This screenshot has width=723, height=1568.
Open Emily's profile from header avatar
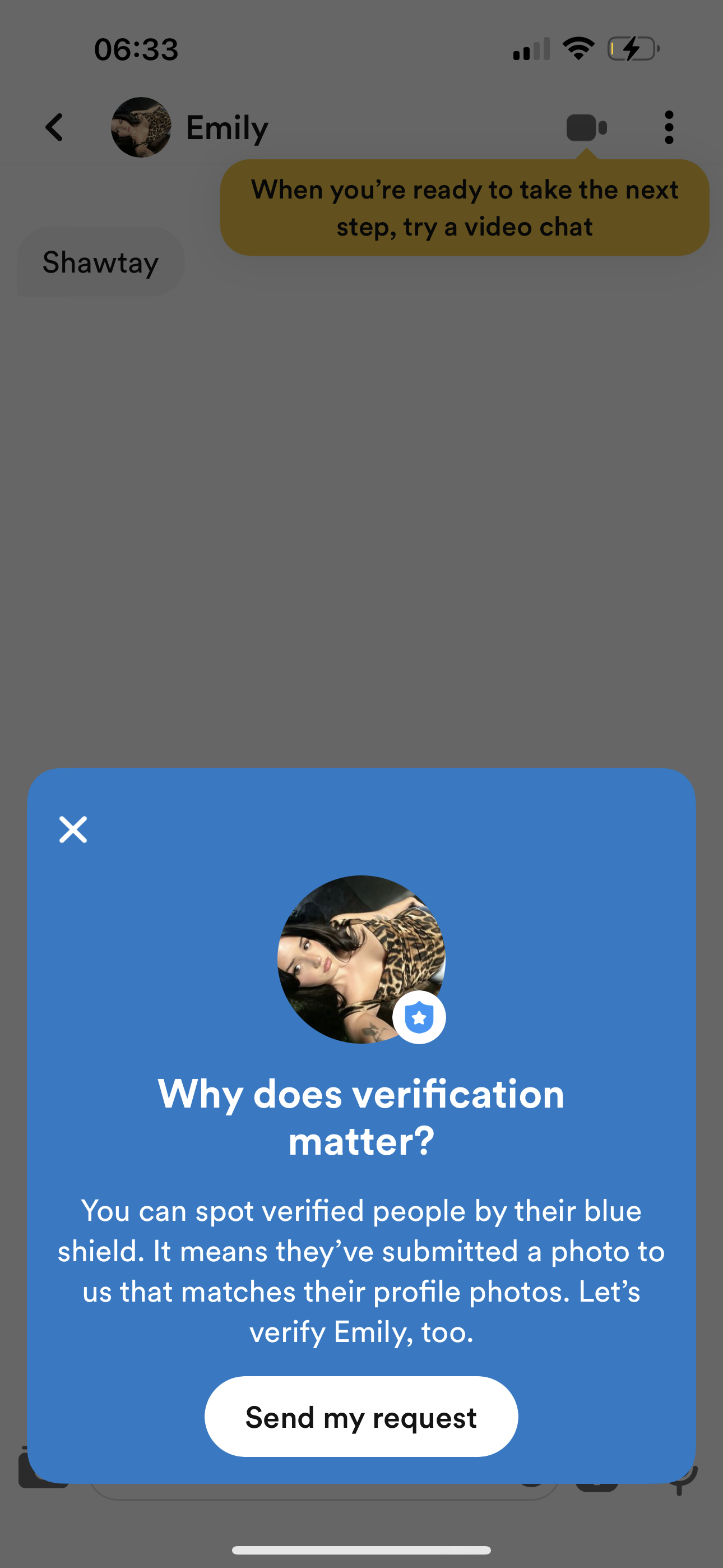pos(141,127)
